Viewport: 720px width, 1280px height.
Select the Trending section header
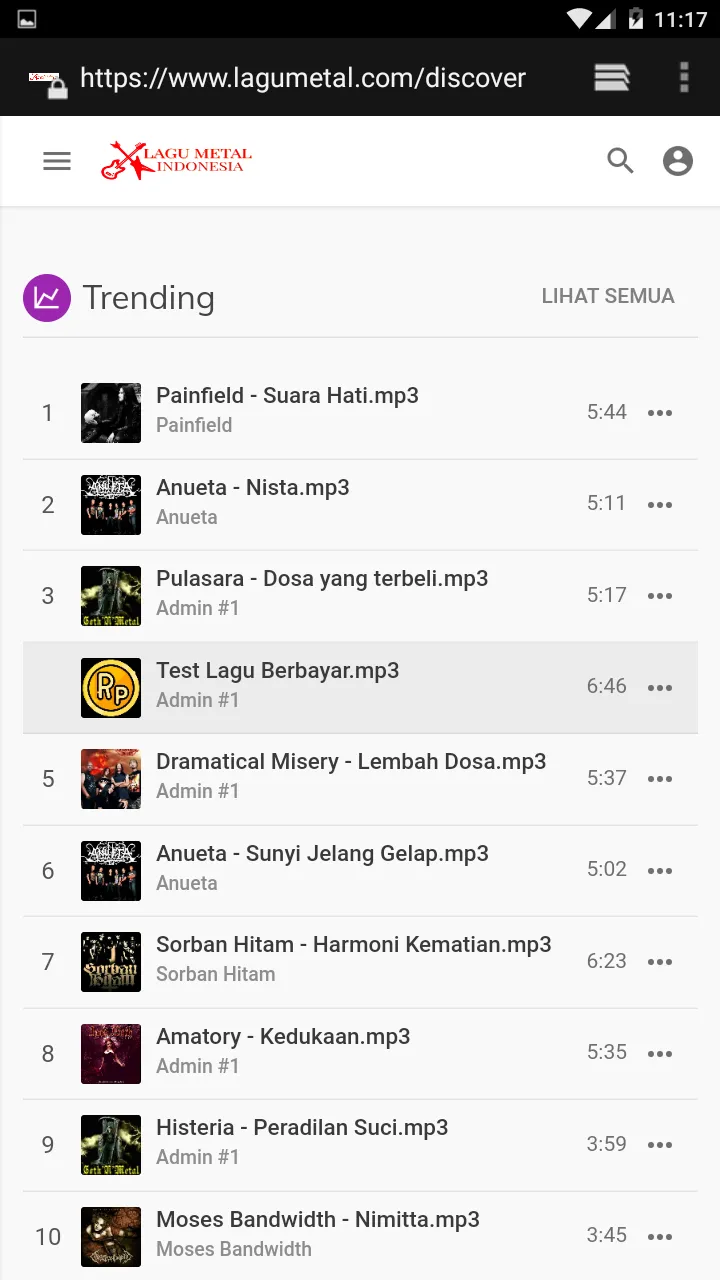click(x=149, y=297)
